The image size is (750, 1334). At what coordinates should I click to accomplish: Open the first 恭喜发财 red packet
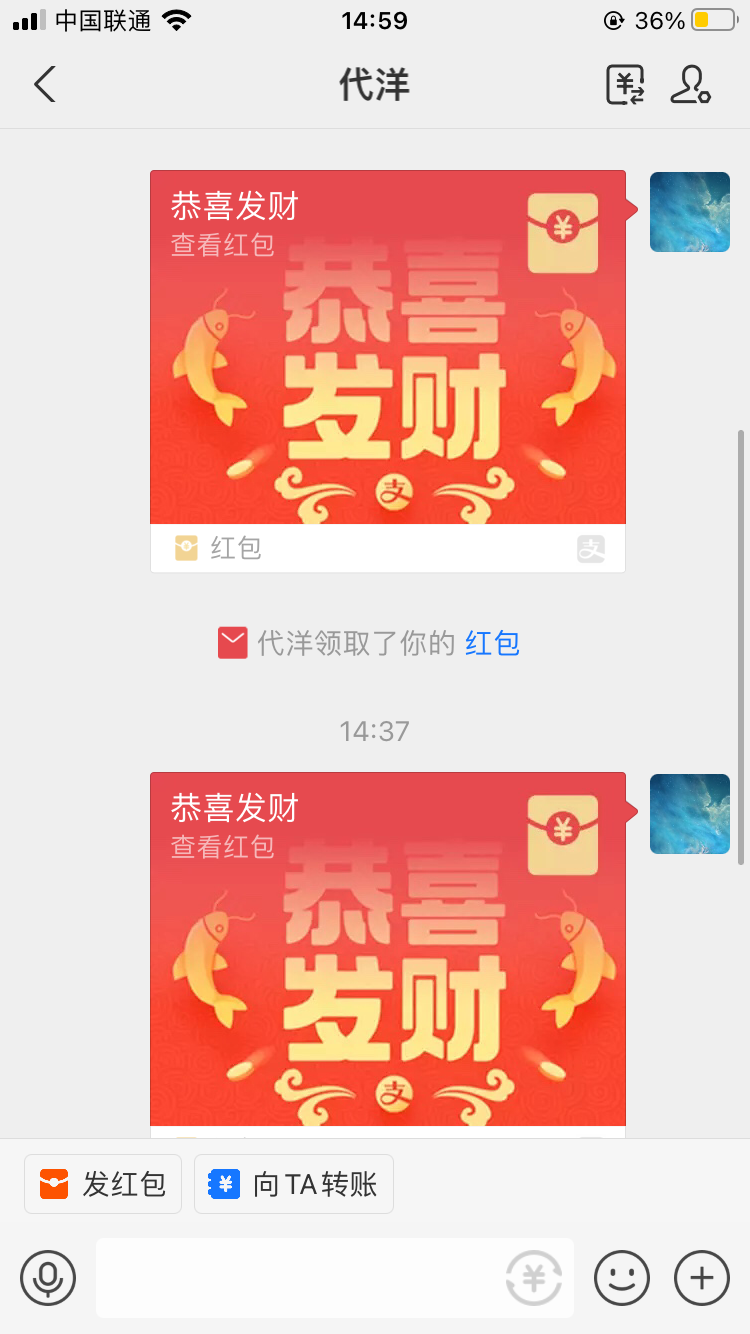click(x=388, y=371)
